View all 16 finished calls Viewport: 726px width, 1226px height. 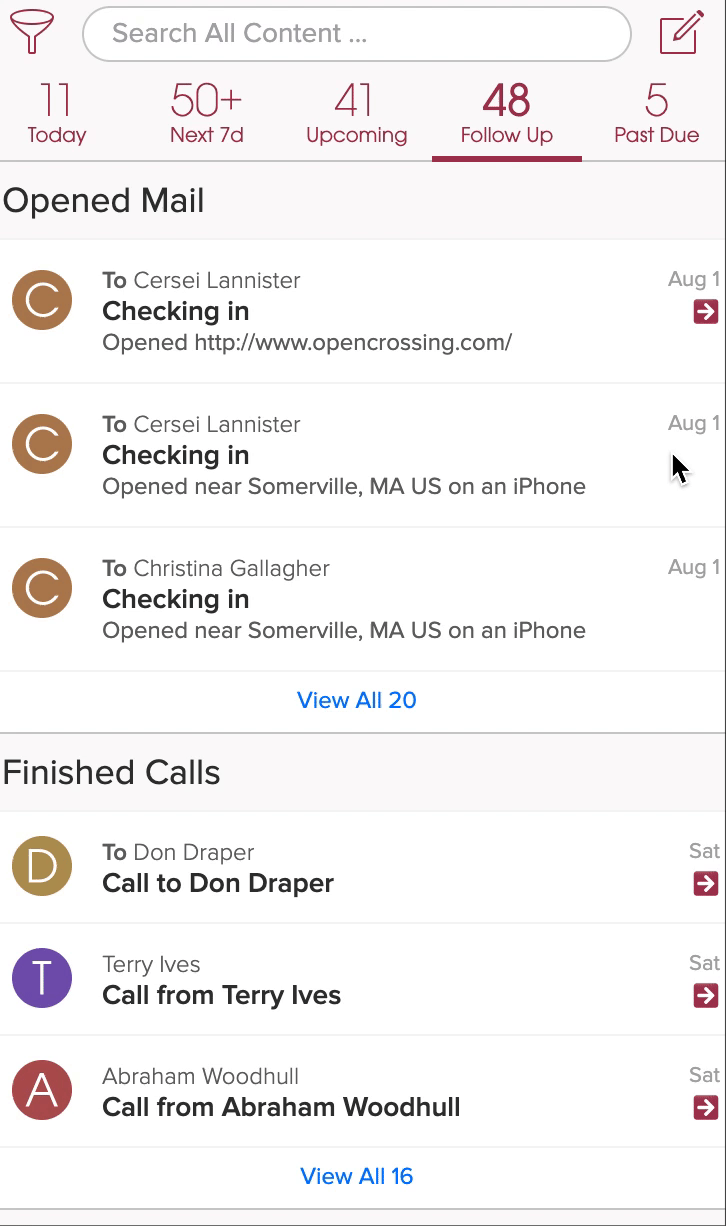(357, 1176)
